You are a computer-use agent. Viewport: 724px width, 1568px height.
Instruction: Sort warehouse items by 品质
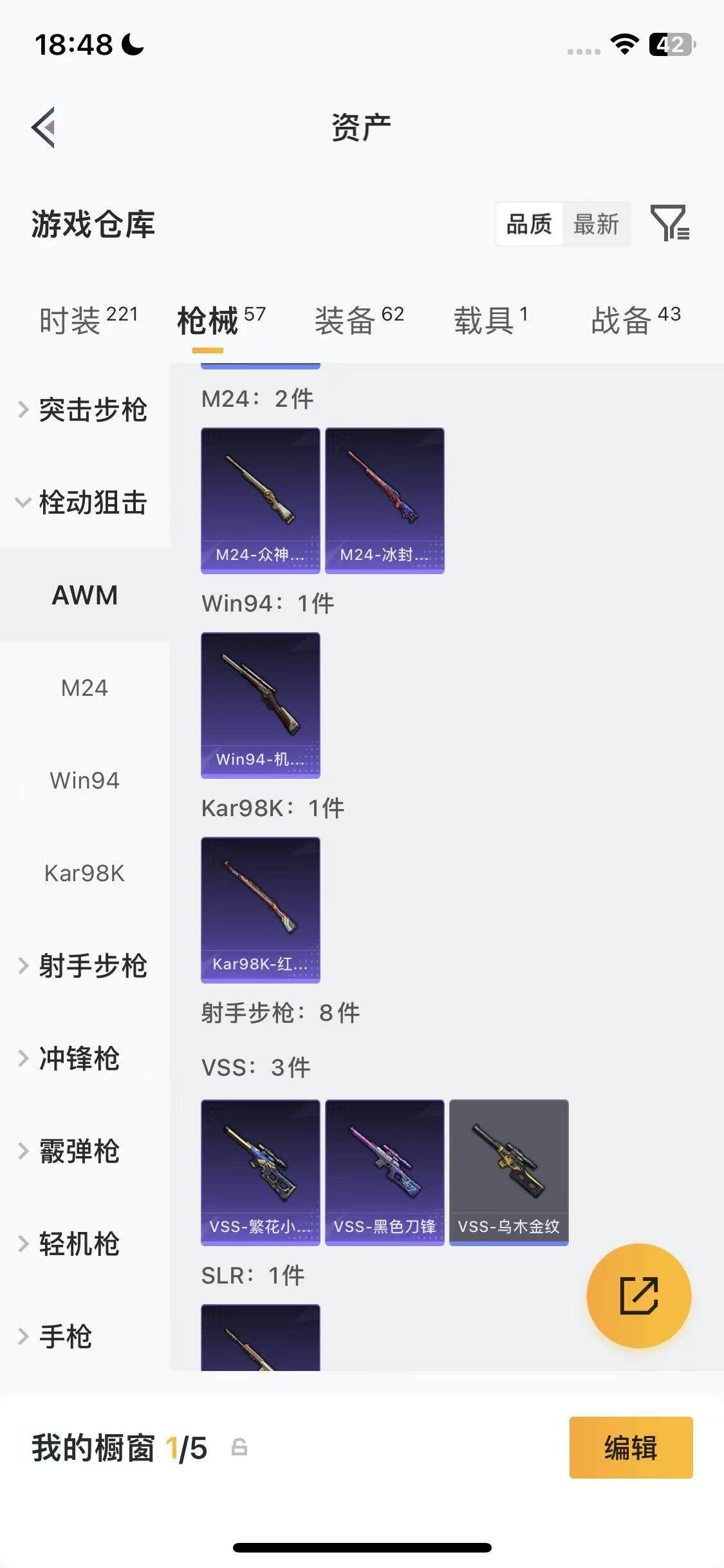tap(529, 225)
